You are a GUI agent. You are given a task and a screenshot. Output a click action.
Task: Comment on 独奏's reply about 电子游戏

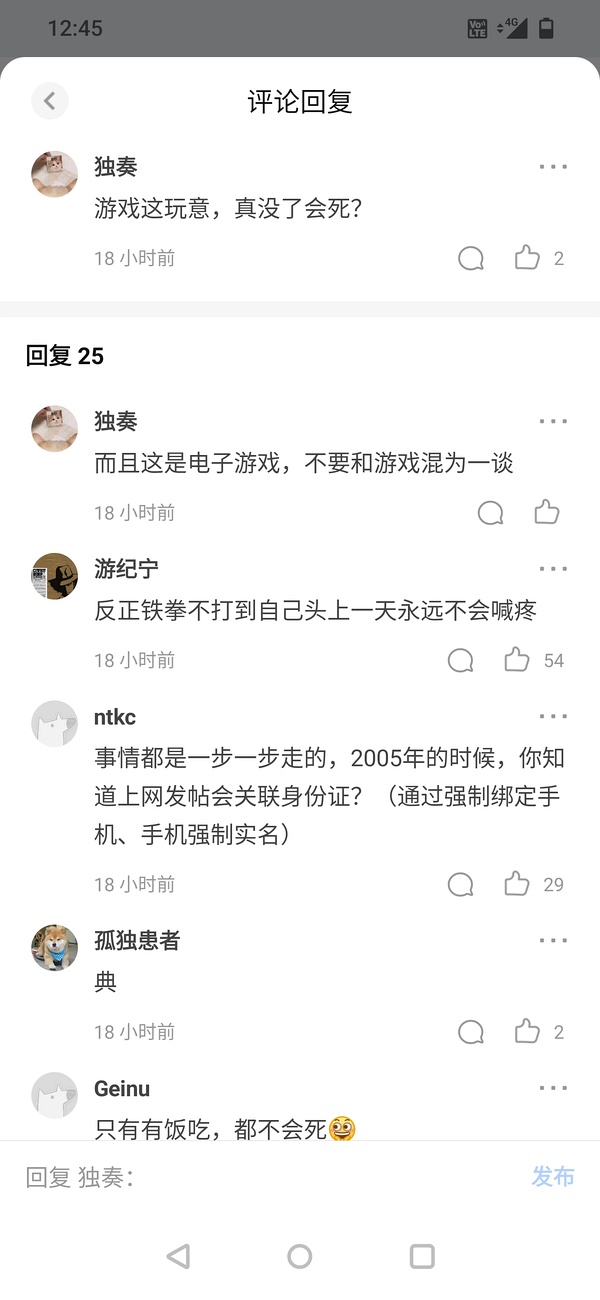[x=491, y=513]
